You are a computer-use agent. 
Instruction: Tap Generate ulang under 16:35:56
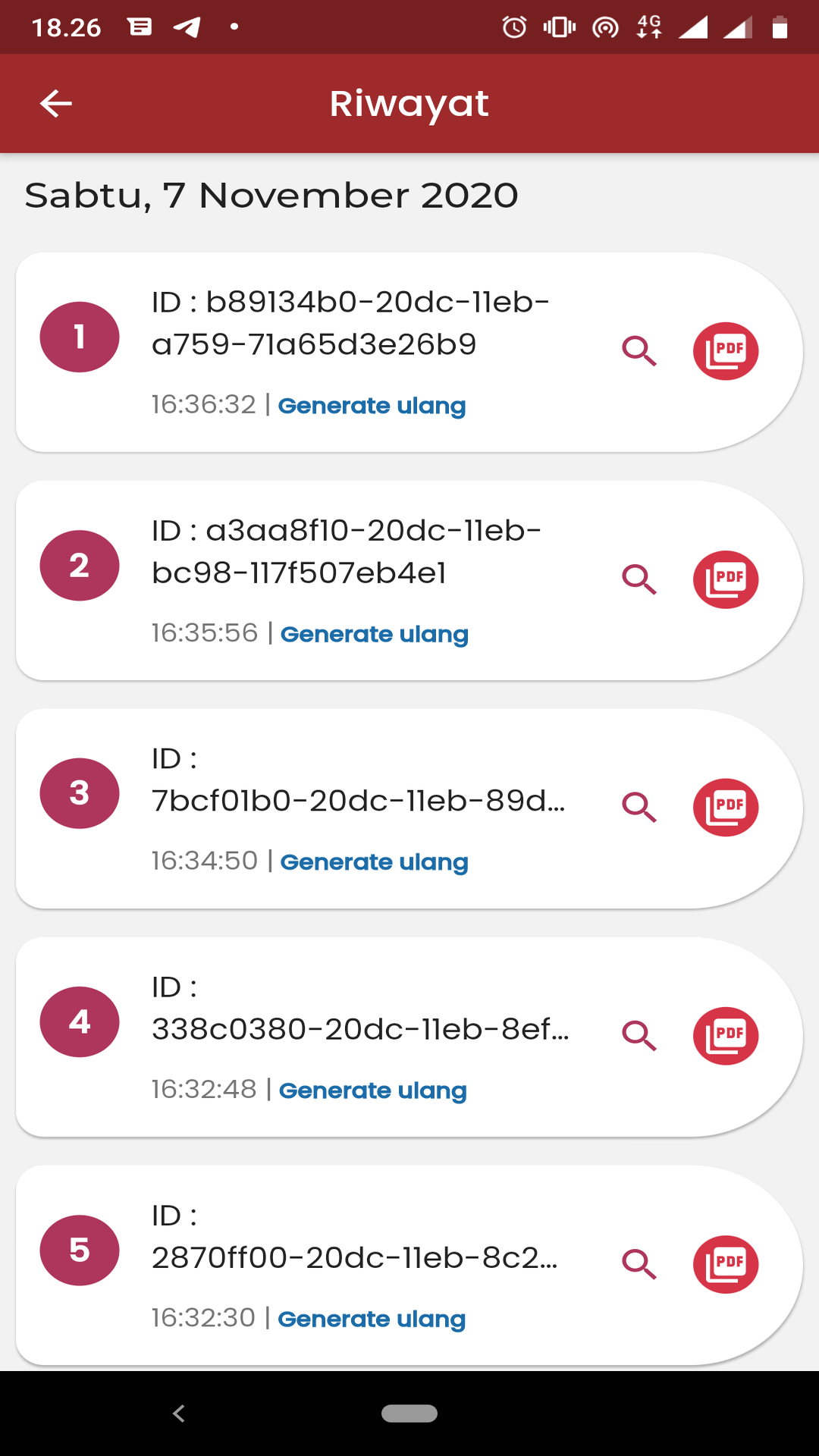[x=374, y=634]
